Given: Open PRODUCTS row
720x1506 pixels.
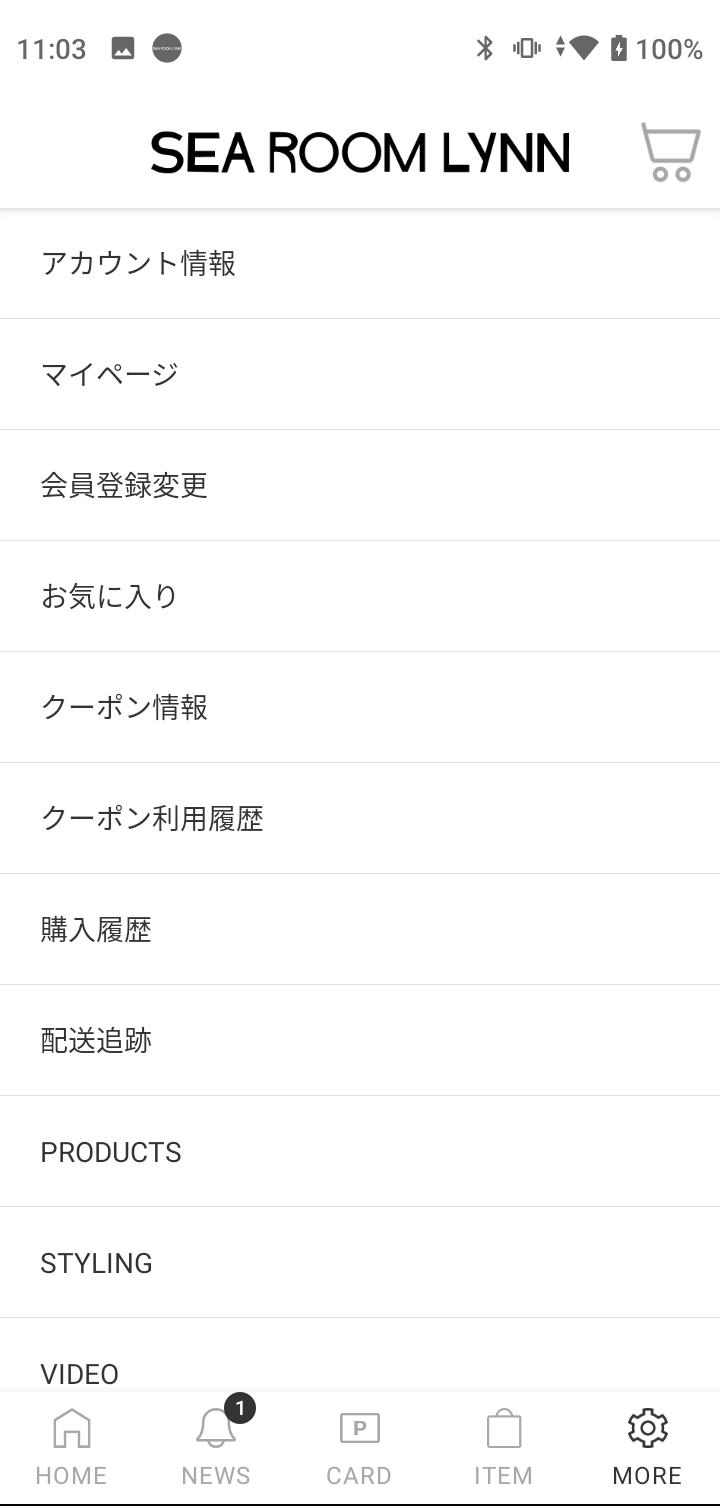Looking at the screenshot, I should pos(360,1152).
